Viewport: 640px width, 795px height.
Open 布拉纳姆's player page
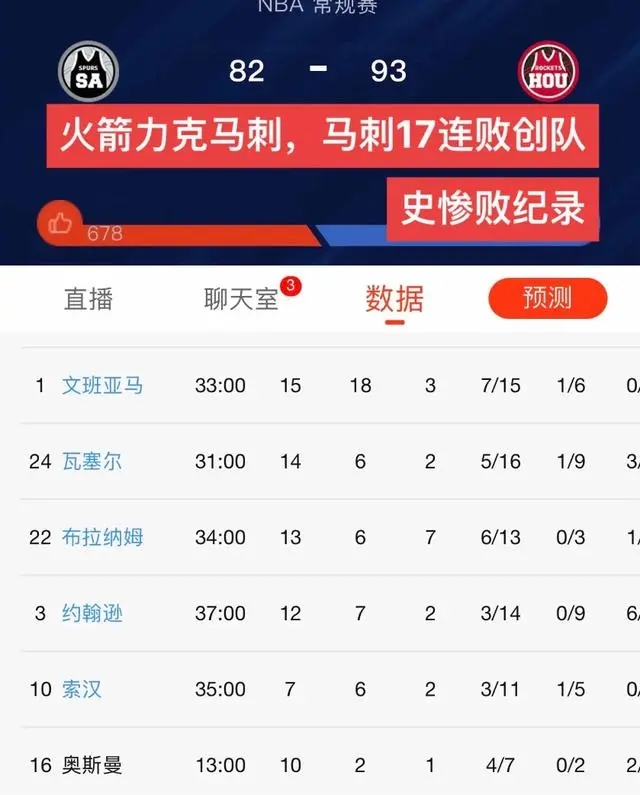tap(102, 537)
